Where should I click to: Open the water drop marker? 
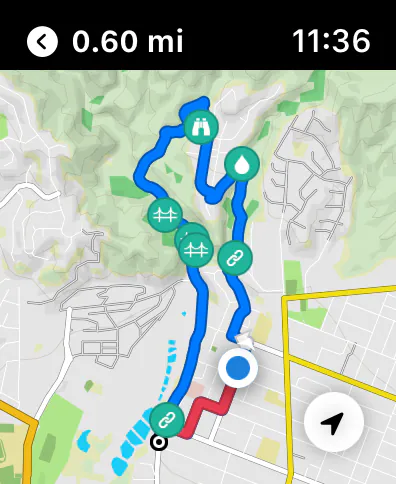point(242,164)
